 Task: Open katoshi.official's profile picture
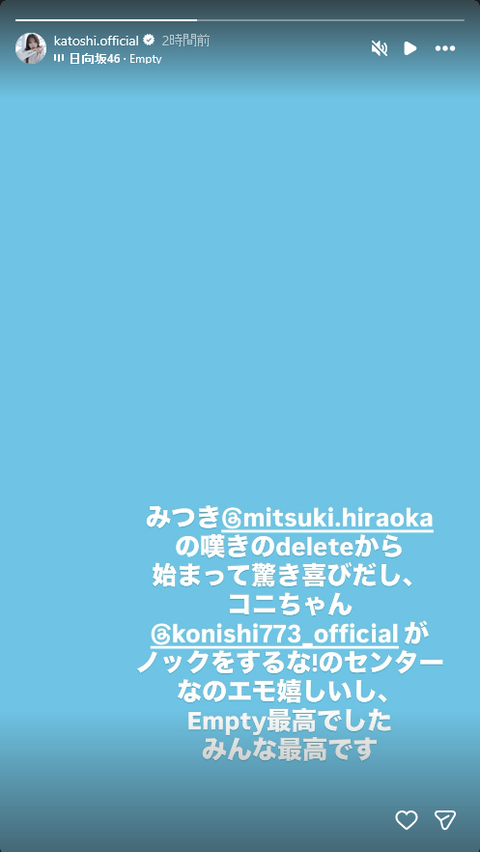30,48
